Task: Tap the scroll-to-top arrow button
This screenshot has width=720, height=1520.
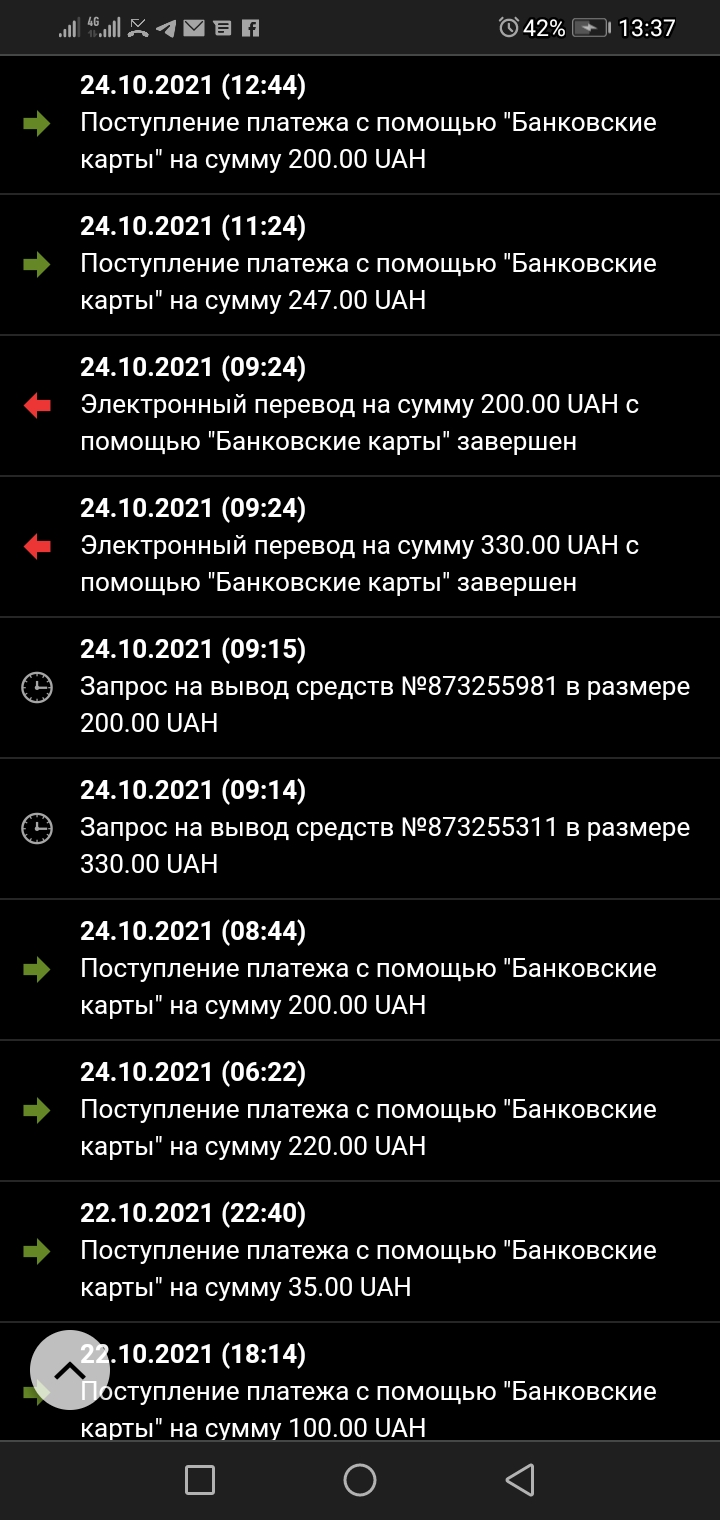Action: point(70,1370)
